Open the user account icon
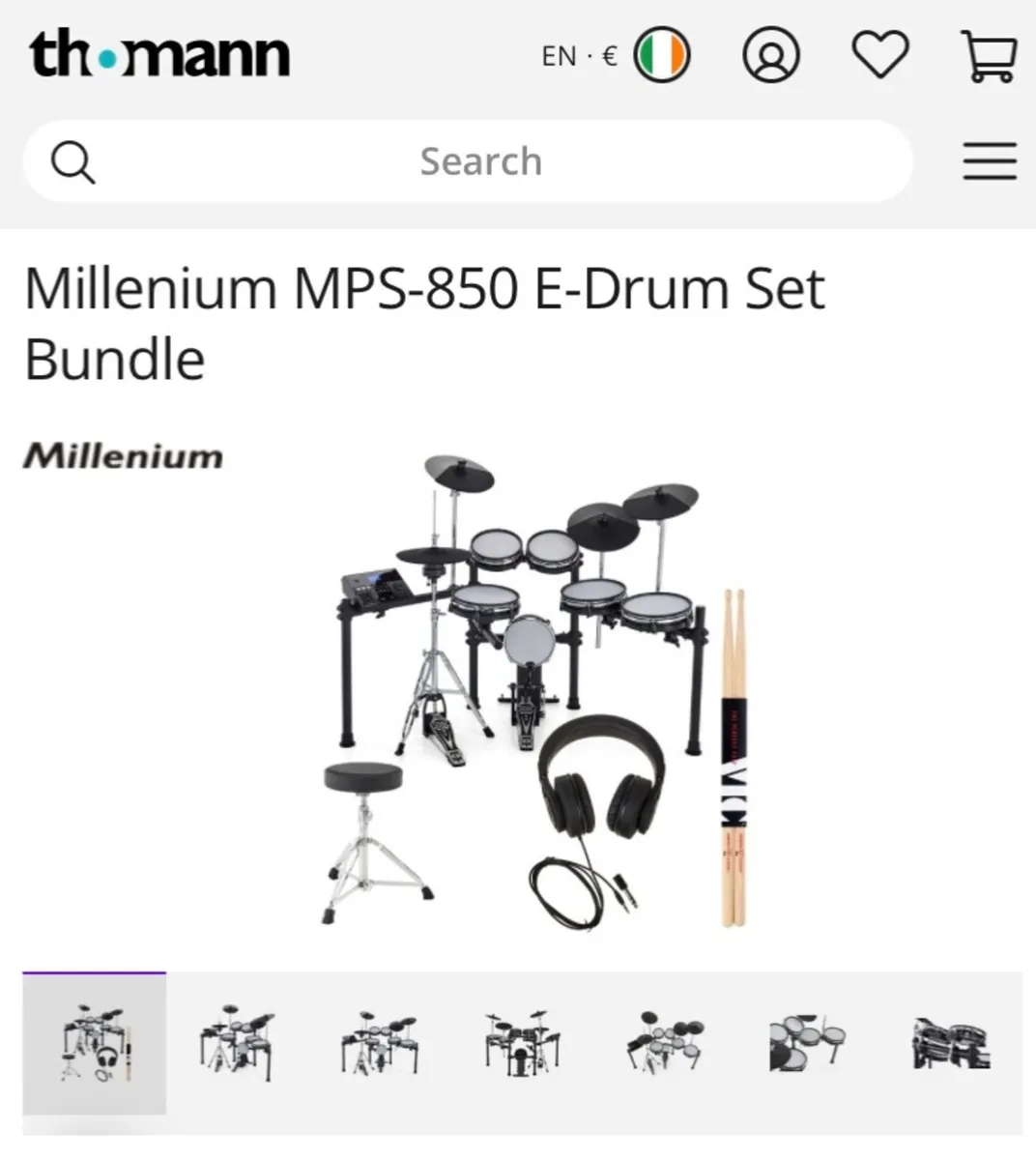This screenshot has height=1160, width=1036. [x=770, y=55]
